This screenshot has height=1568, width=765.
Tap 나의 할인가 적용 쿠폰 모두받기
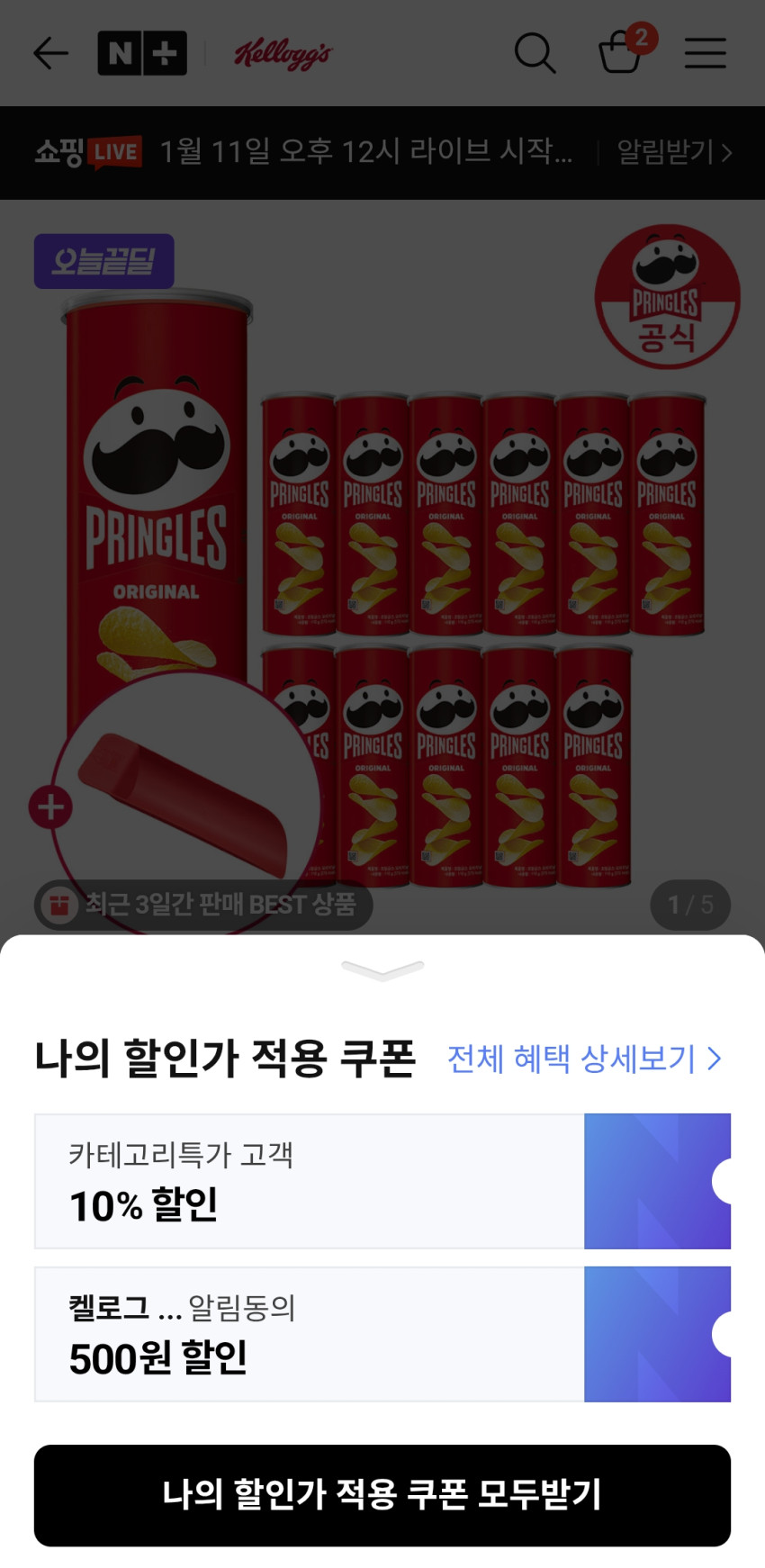click(382, 1495)
